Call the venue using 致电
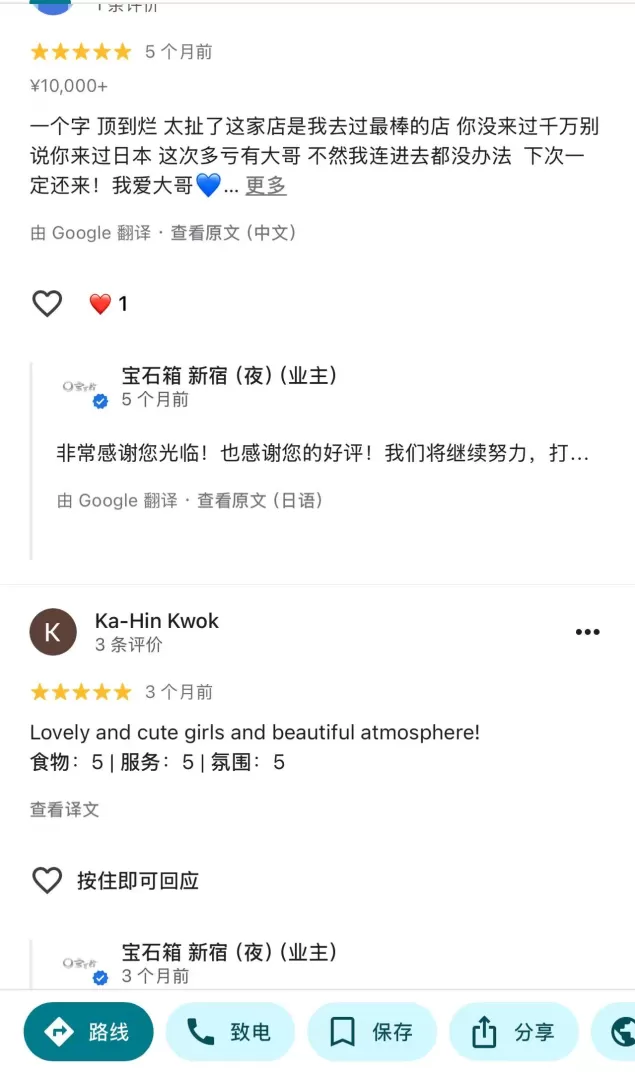The width and height of the screenshot is (635, 1080). [230, 1031]
